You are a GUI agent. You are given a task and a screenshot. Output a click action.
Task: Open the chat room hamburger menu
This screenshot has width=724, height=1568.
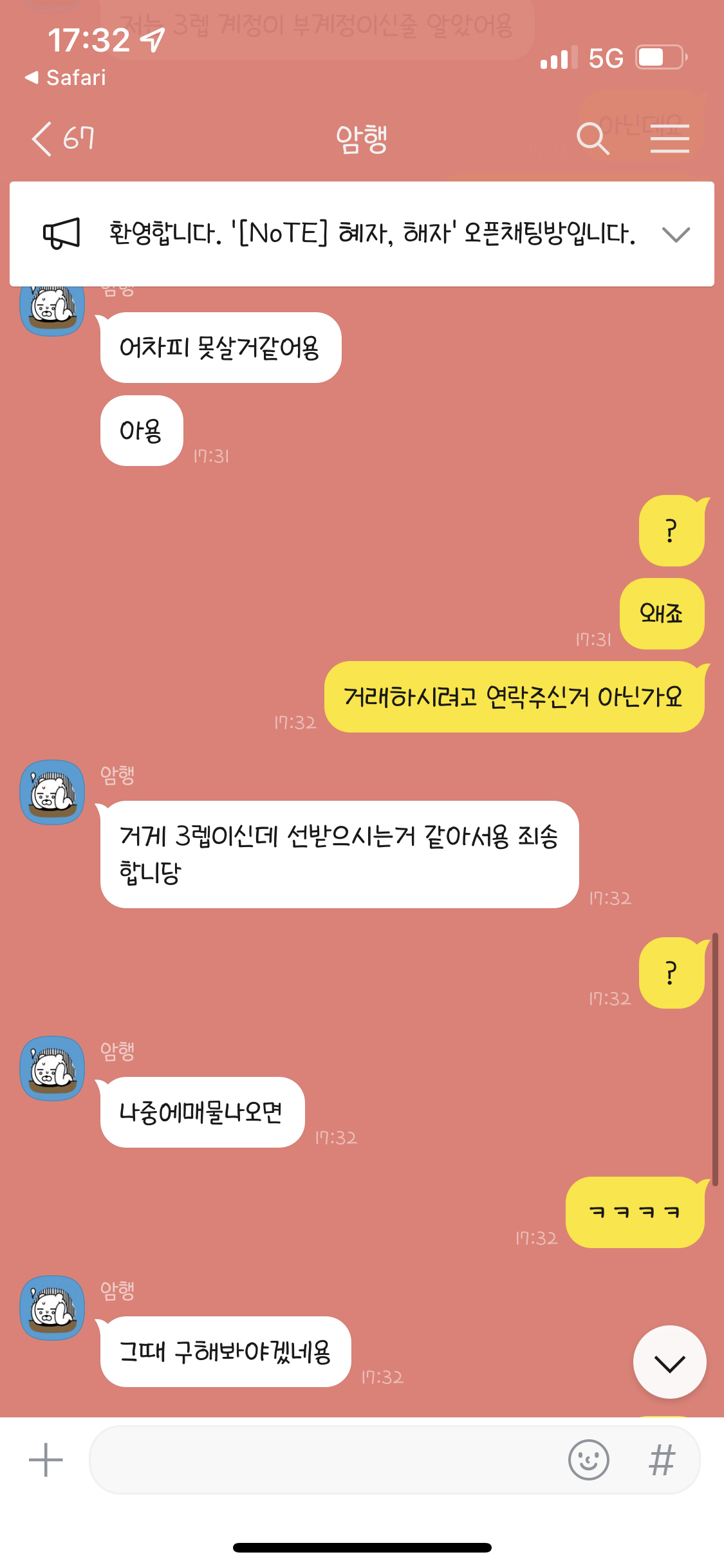(x=669, y=138)
